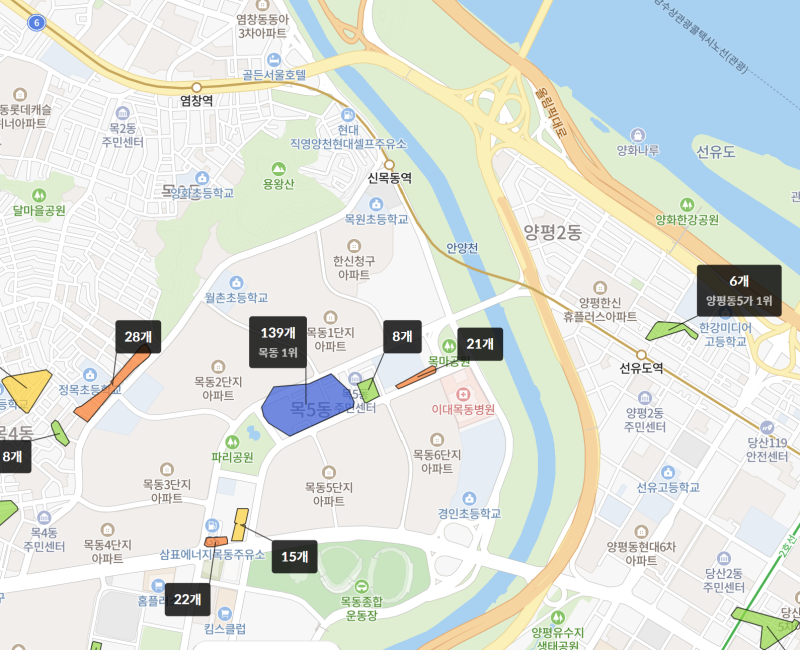This screenshot has width=800, height=650.
Task: Select the 15개 listing marker
Action: (294, 557)
